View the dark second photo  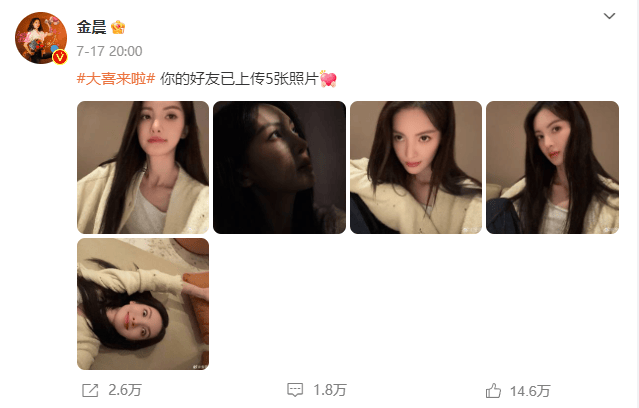(279, 167)
